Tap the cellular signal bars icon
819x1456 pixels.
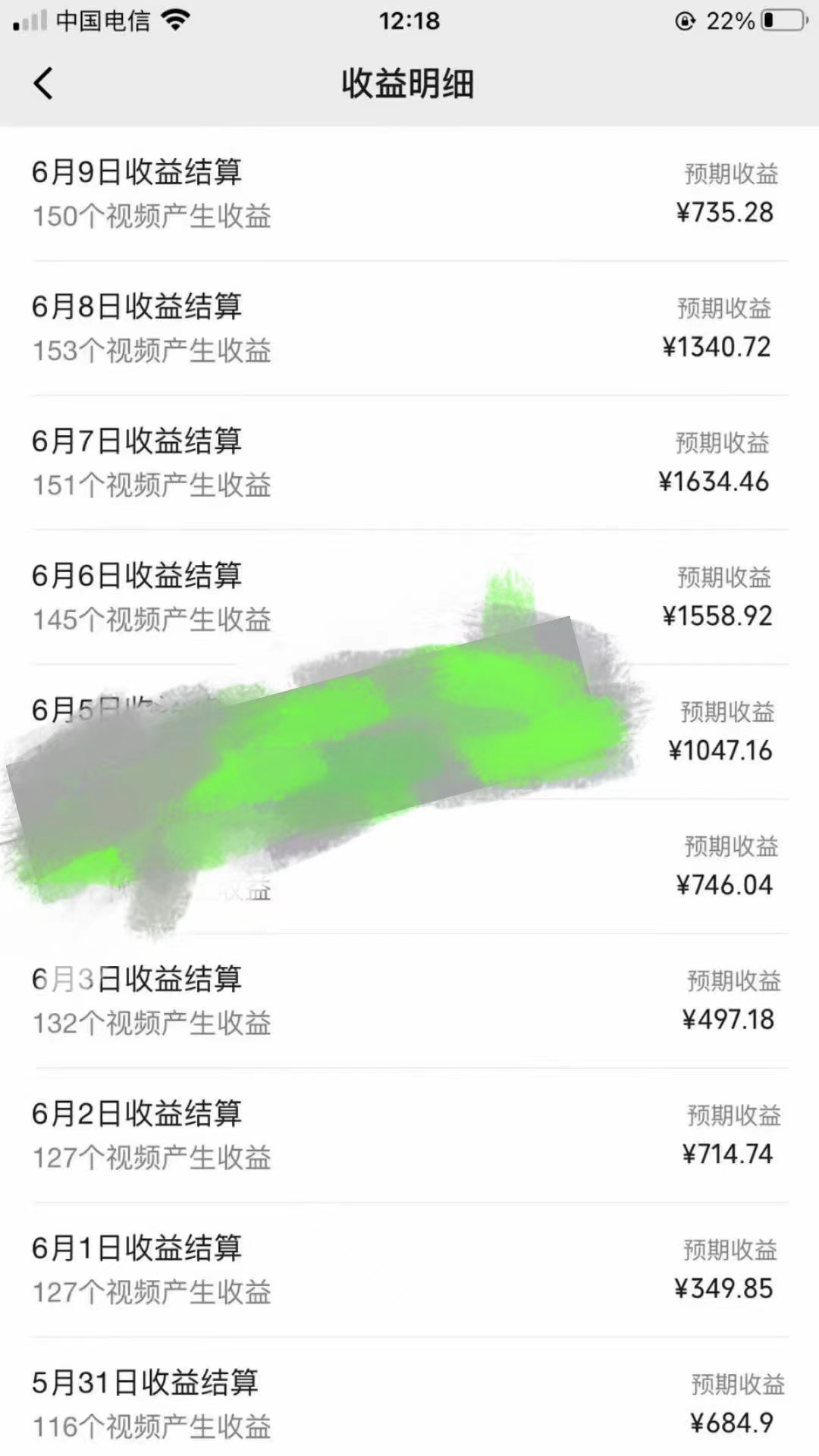(30, 20)
